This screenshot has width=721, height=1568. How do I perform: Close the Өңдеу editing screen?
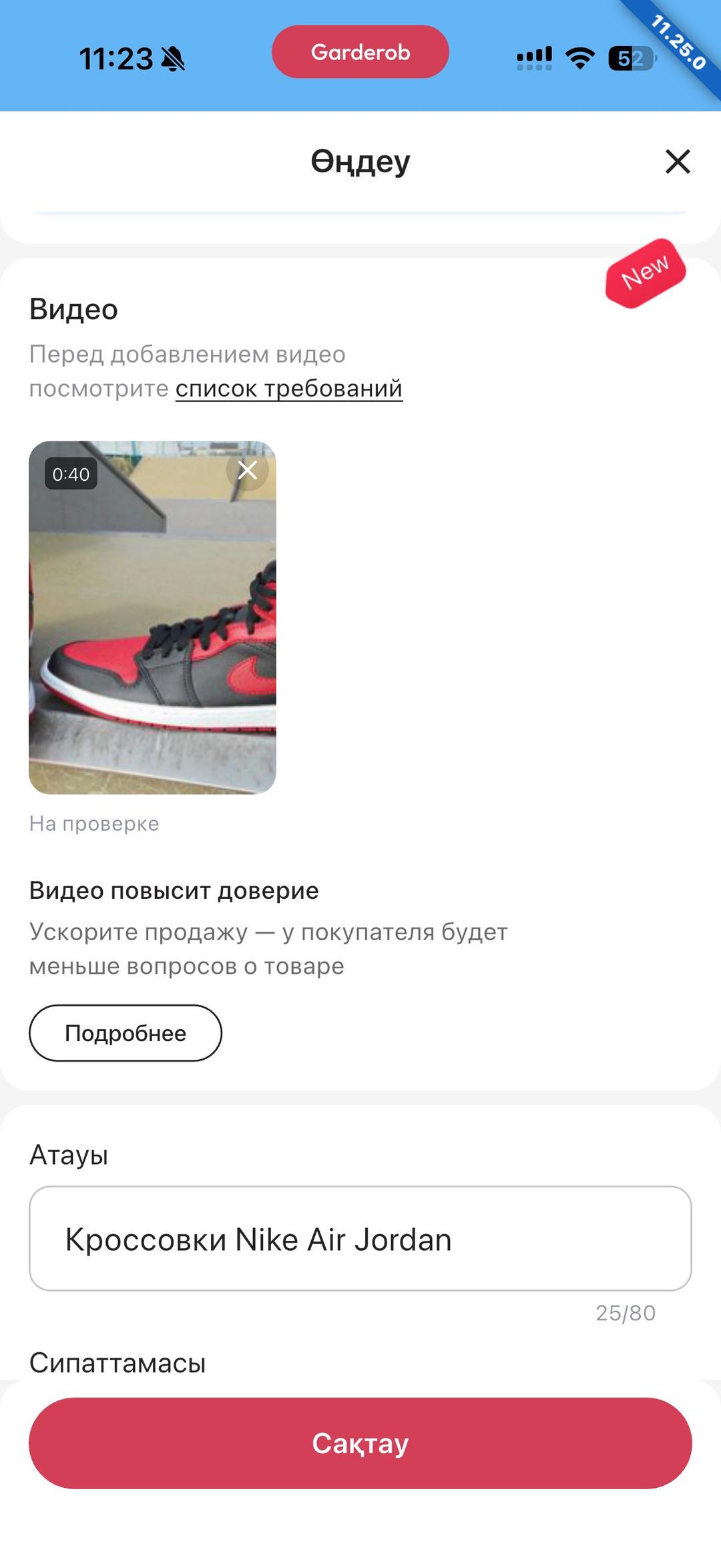678,162
